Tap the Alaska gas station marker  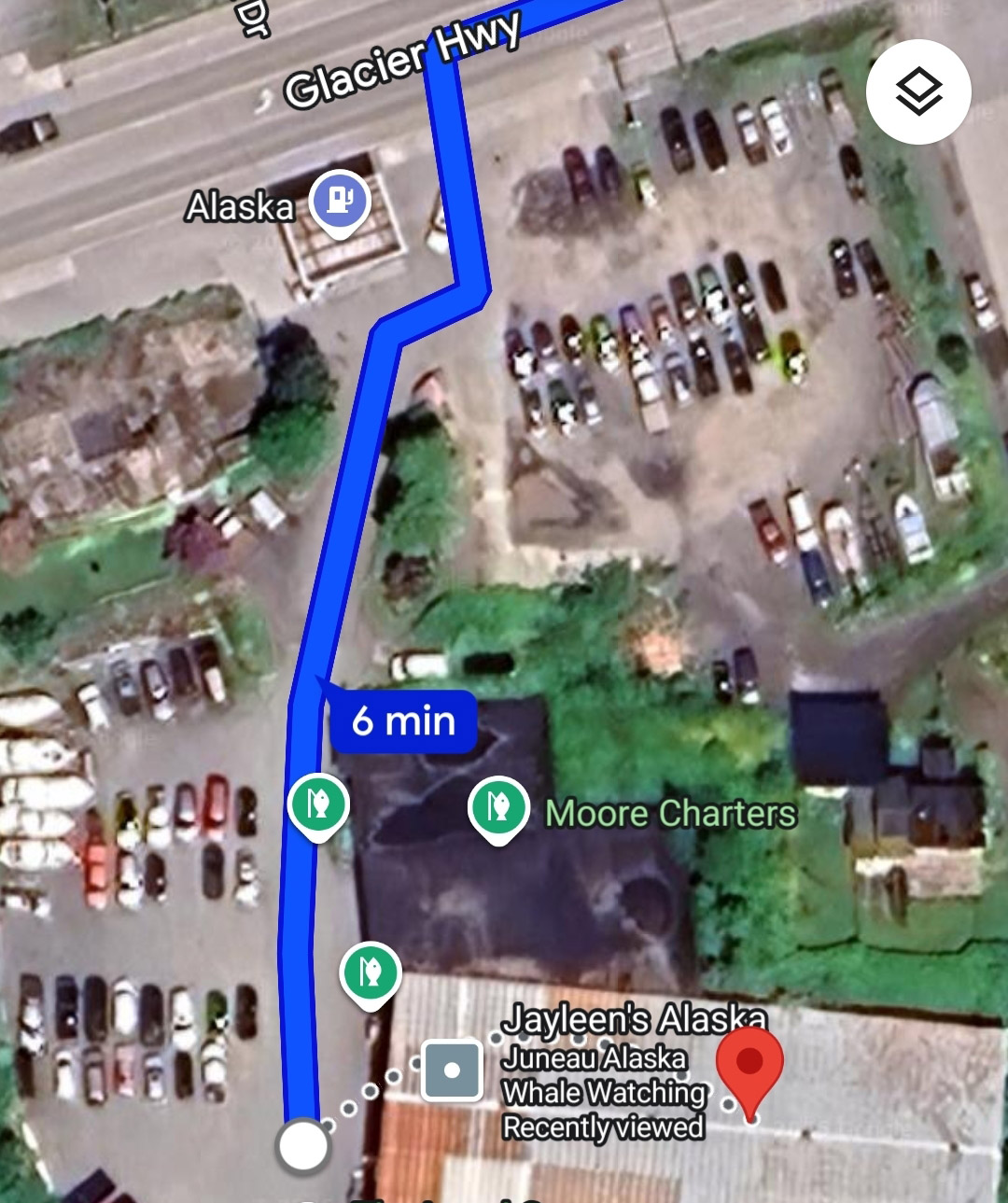[340, 201]
